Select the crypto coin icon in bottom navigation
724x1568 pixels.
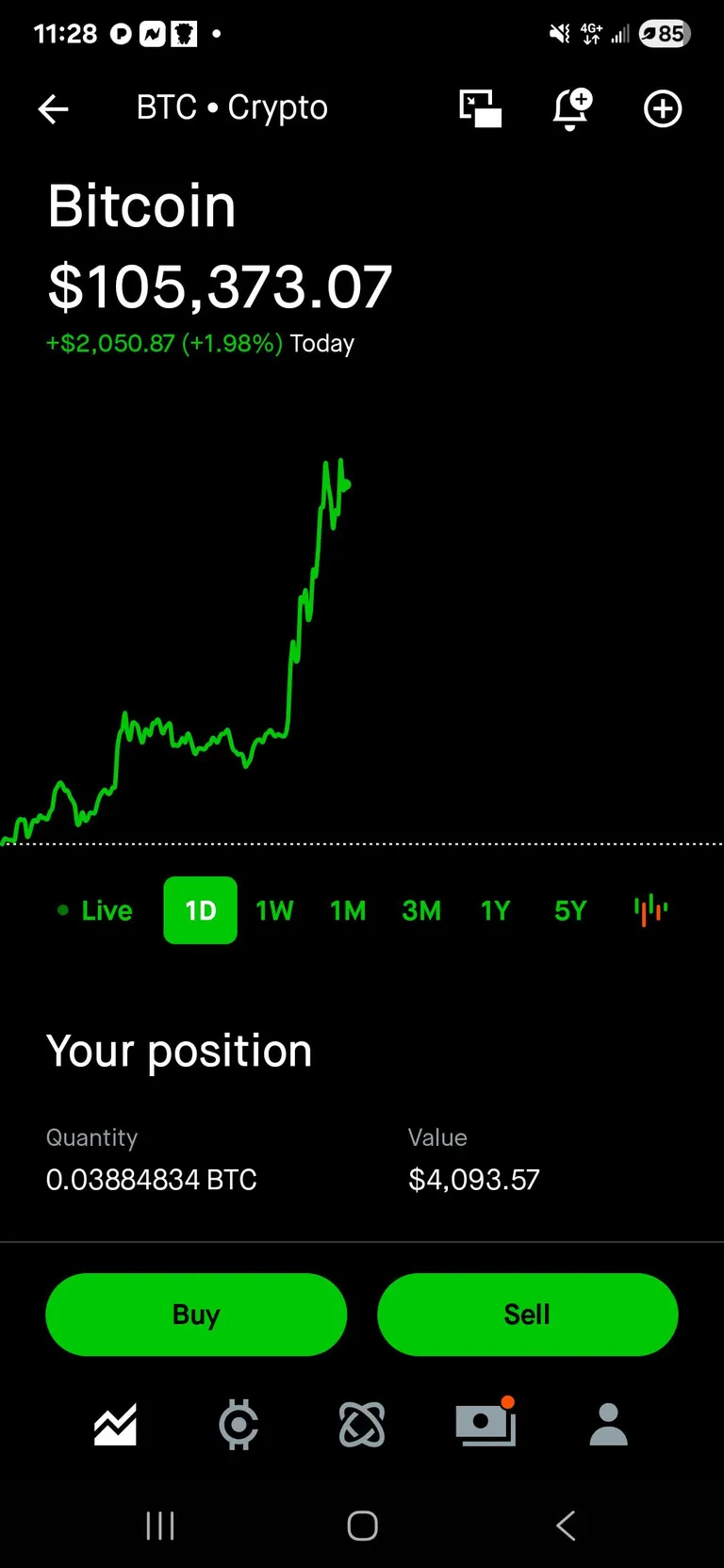pyautogui.click(x=239, y=1424)
